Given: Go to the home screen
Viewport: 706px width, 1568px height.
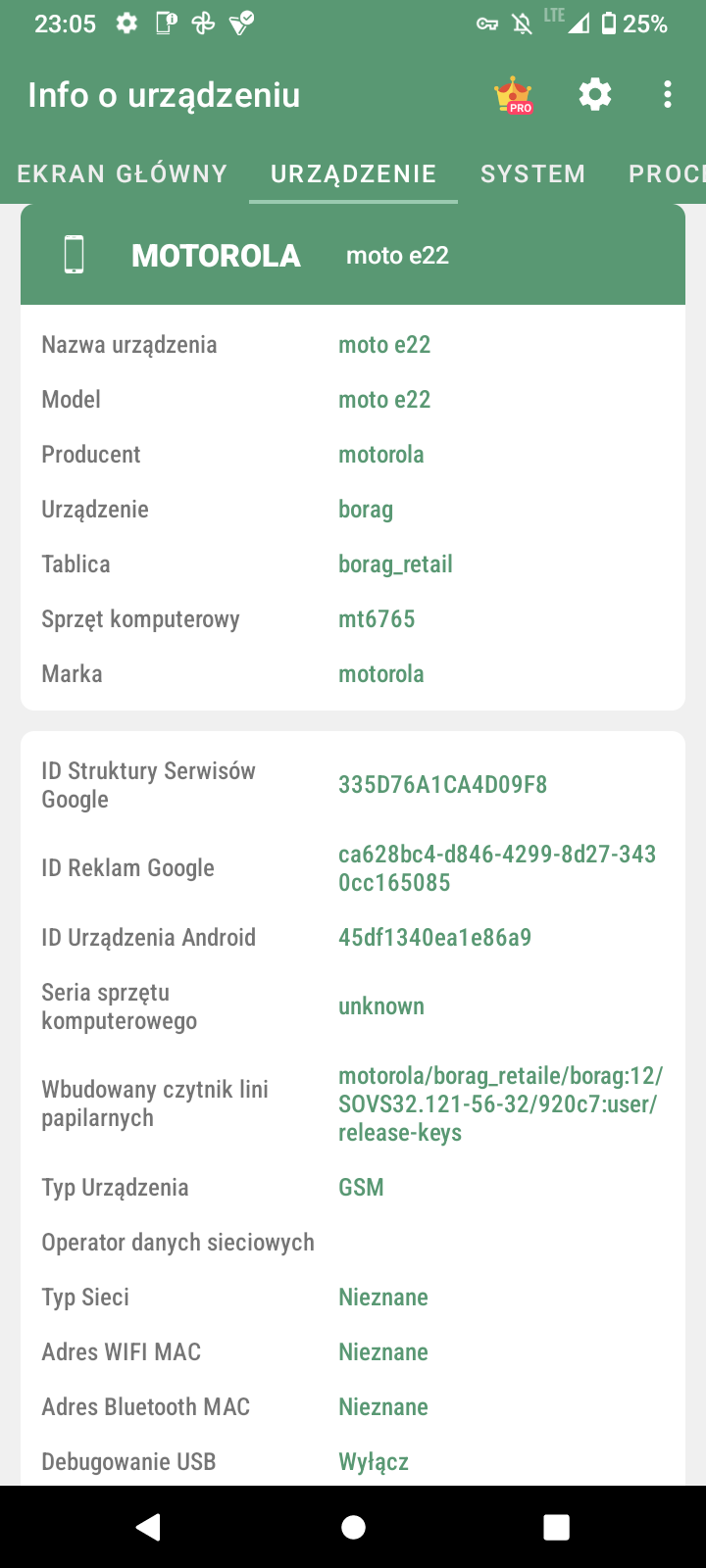Looking at the screenshot, I should pos(353,1526).
